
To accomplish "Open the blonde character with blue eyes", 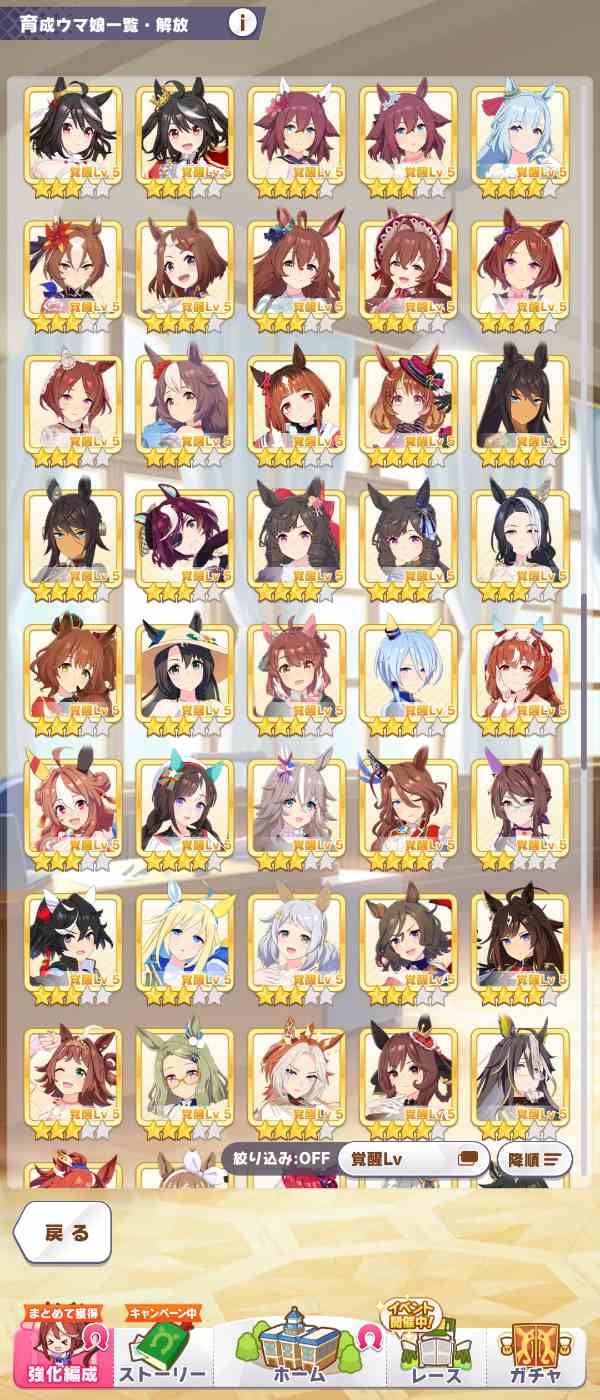I will point(184,947).
